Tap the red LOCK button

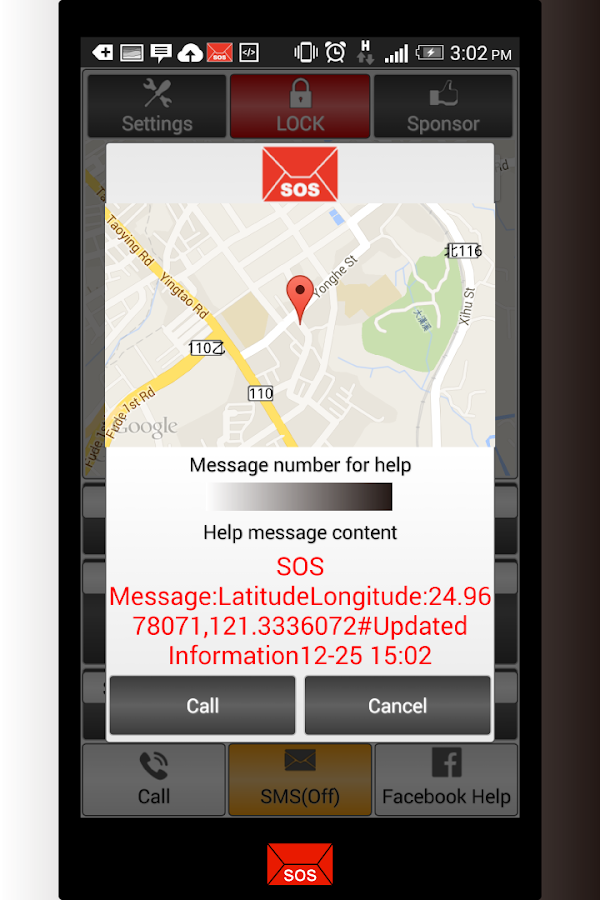pos(300,107)
